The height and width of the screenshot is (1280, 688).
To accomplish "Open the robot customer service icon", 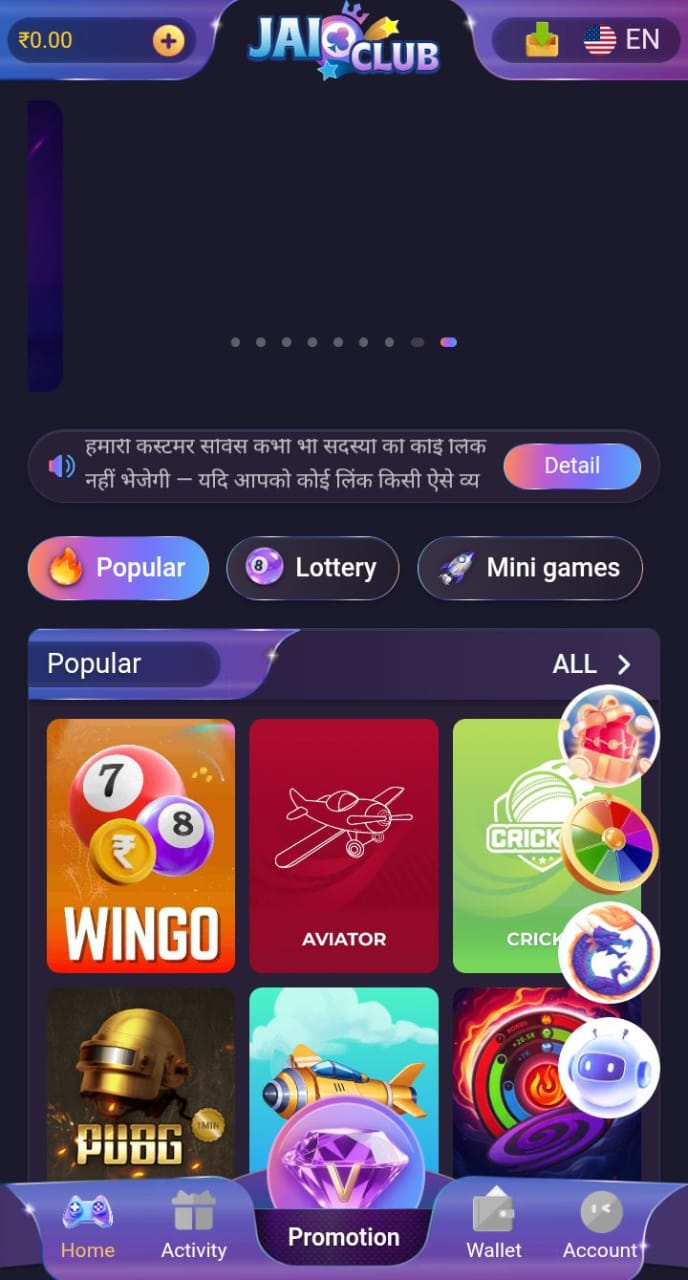I will tap(608, 1066).
